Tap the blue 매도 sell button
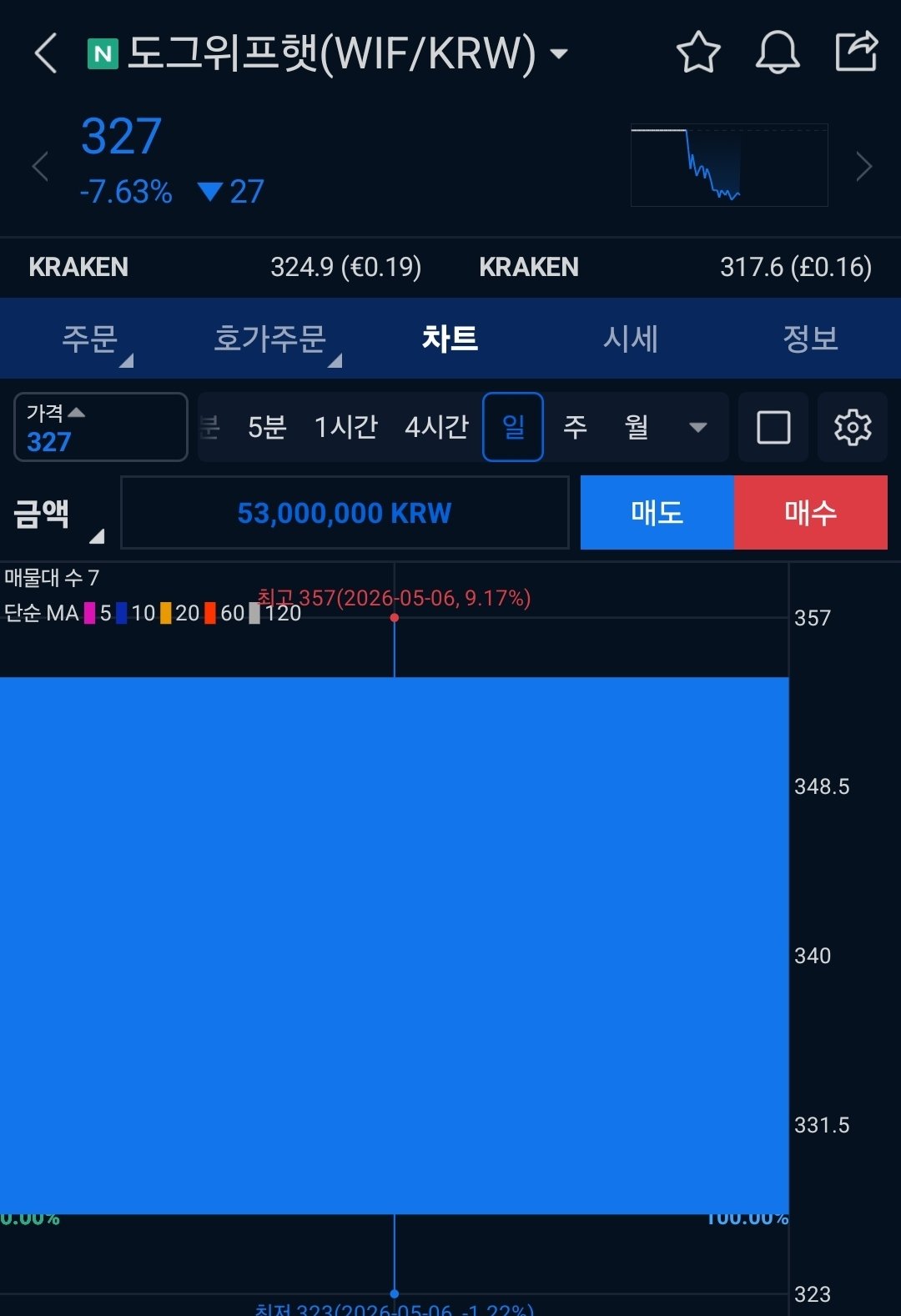The height and width of the screenshot is (1316, 901). (x=657, y=512)
